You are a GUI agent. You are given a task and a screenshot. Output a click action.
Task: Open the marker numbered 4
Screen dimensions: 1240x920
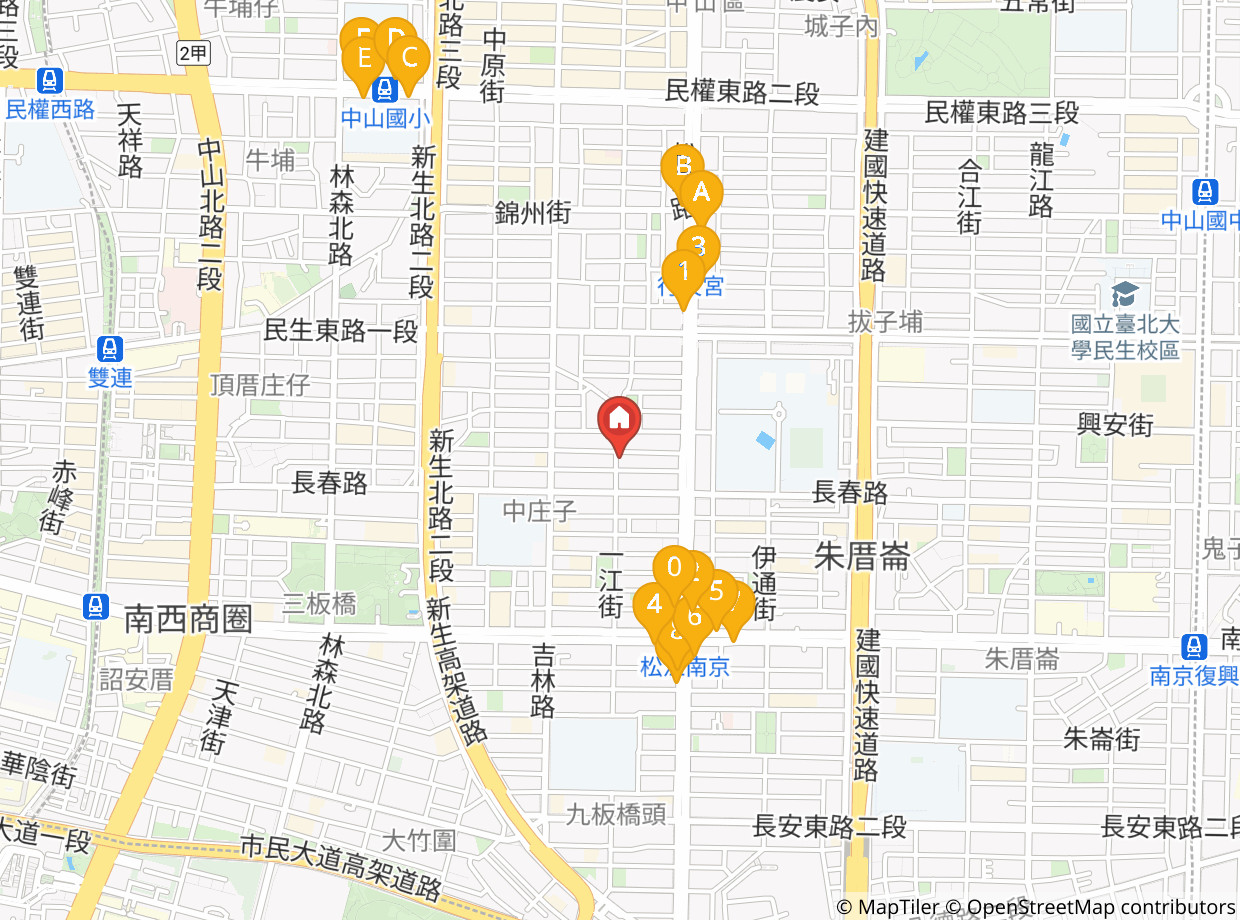pos(654,604)
